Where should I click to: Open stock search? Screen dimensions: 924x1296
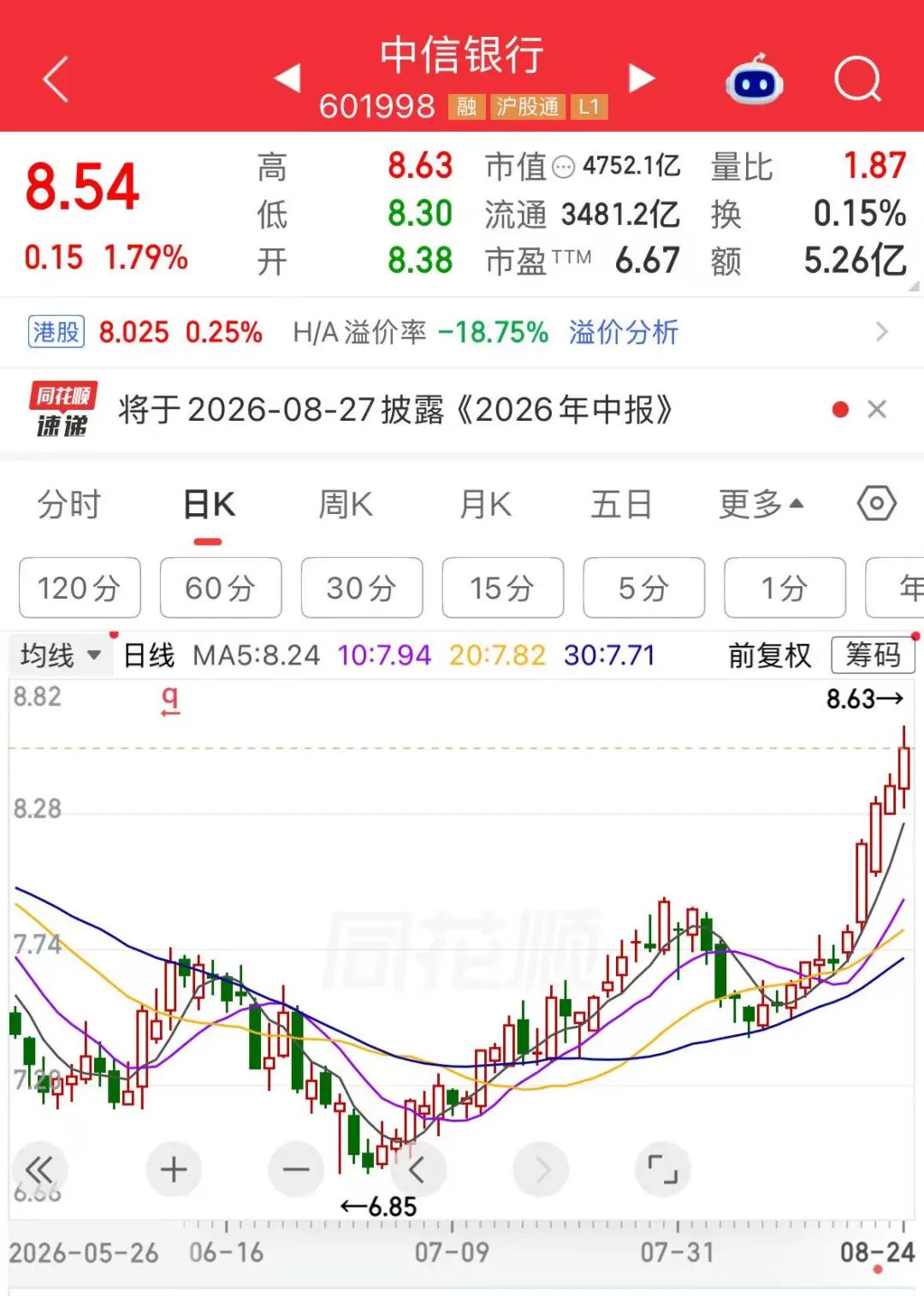(857, 80)
